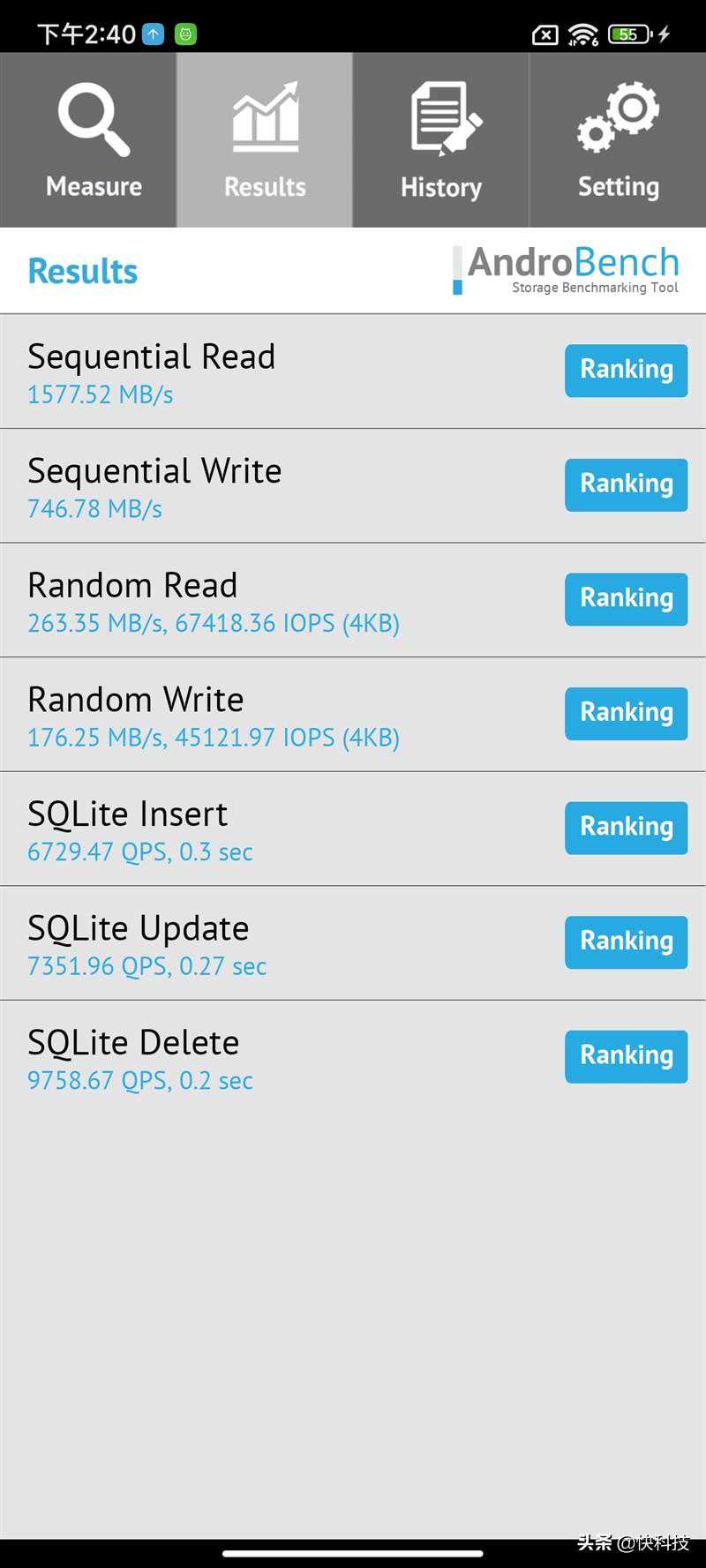
Task: Tap Ranking beside Random Read
Action: (626, 599)
